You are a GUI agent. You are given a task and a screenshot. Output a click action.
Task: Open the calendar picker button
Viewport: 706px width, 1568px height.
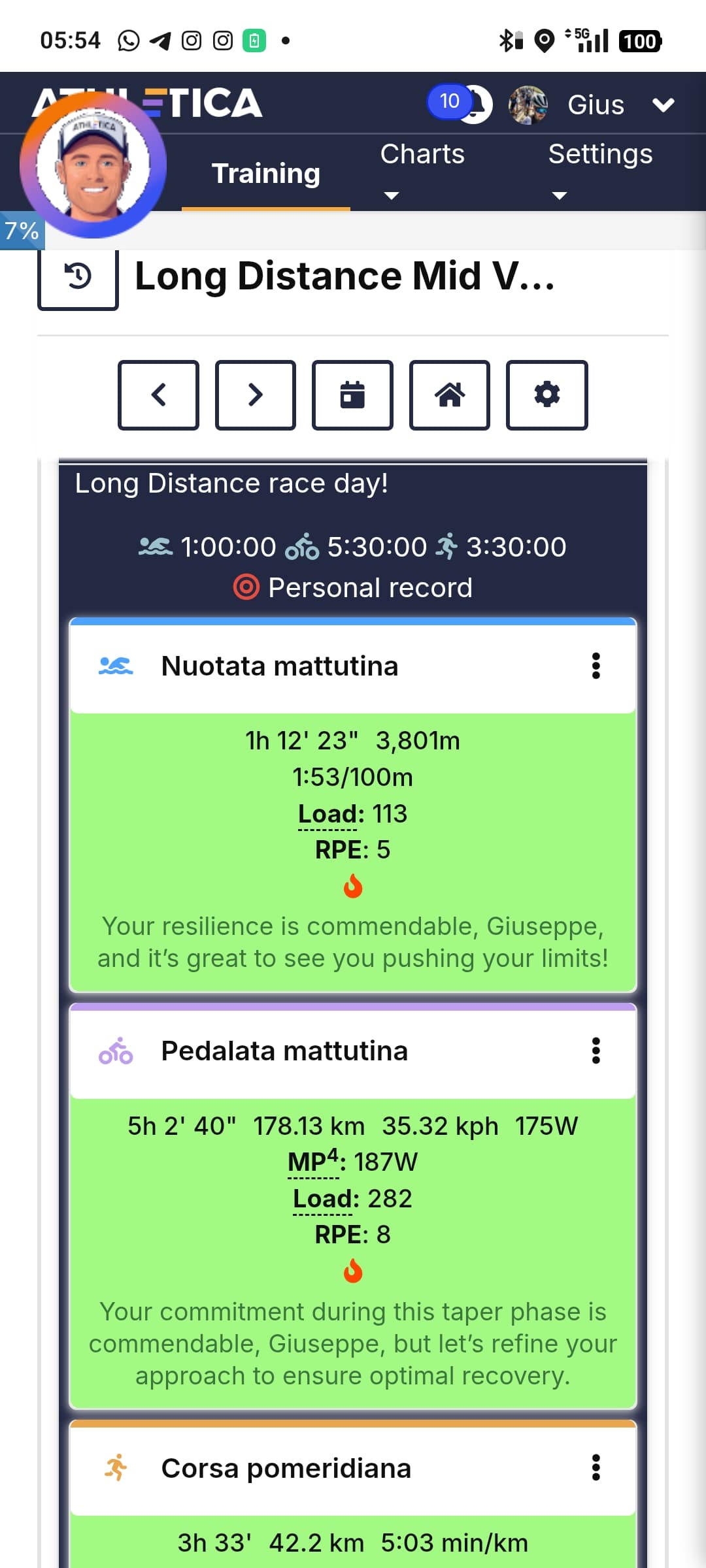tap(352, 395)
